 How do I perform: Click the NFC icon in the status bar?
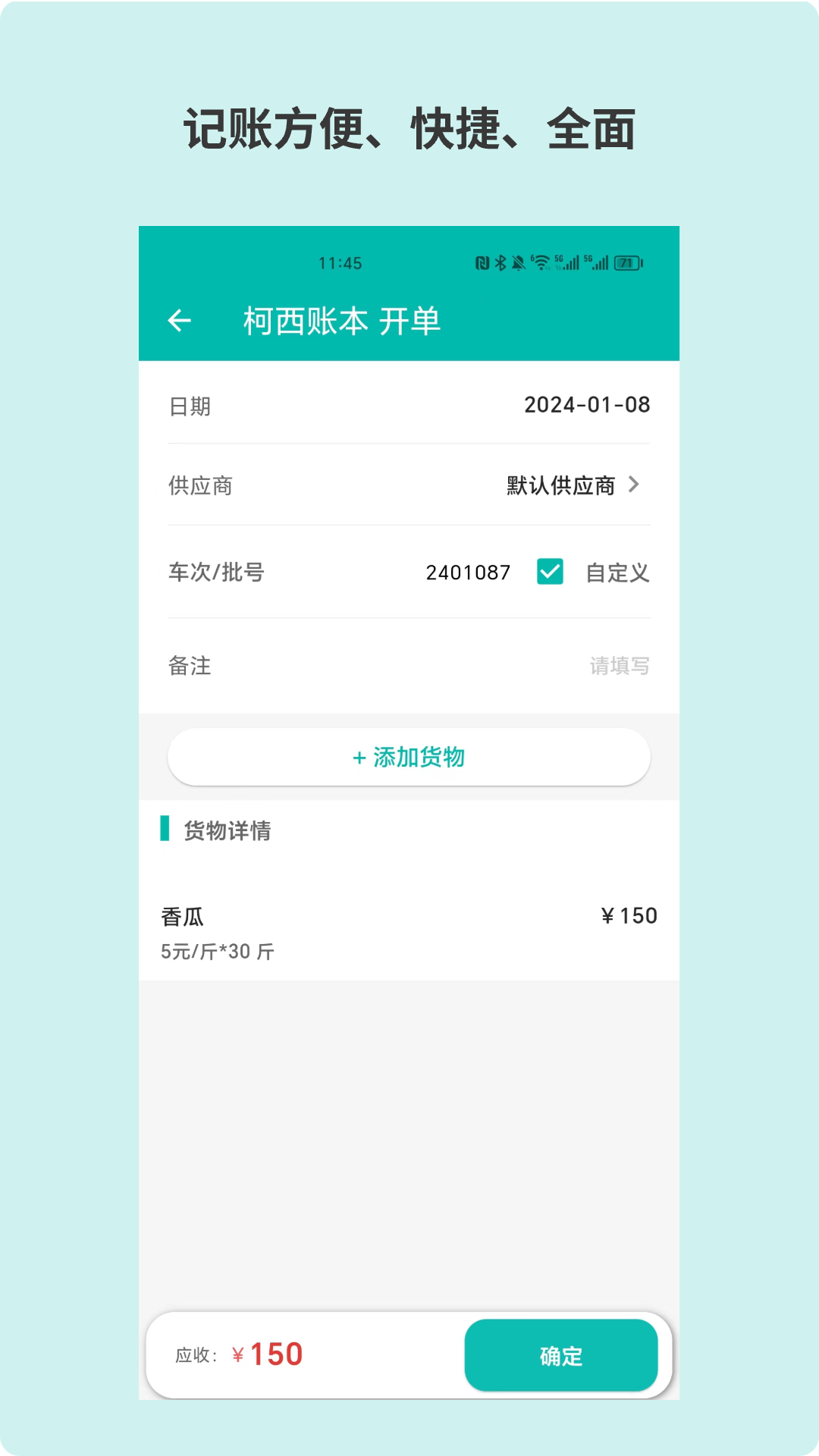pyautogui.click(x=484, y=263)
